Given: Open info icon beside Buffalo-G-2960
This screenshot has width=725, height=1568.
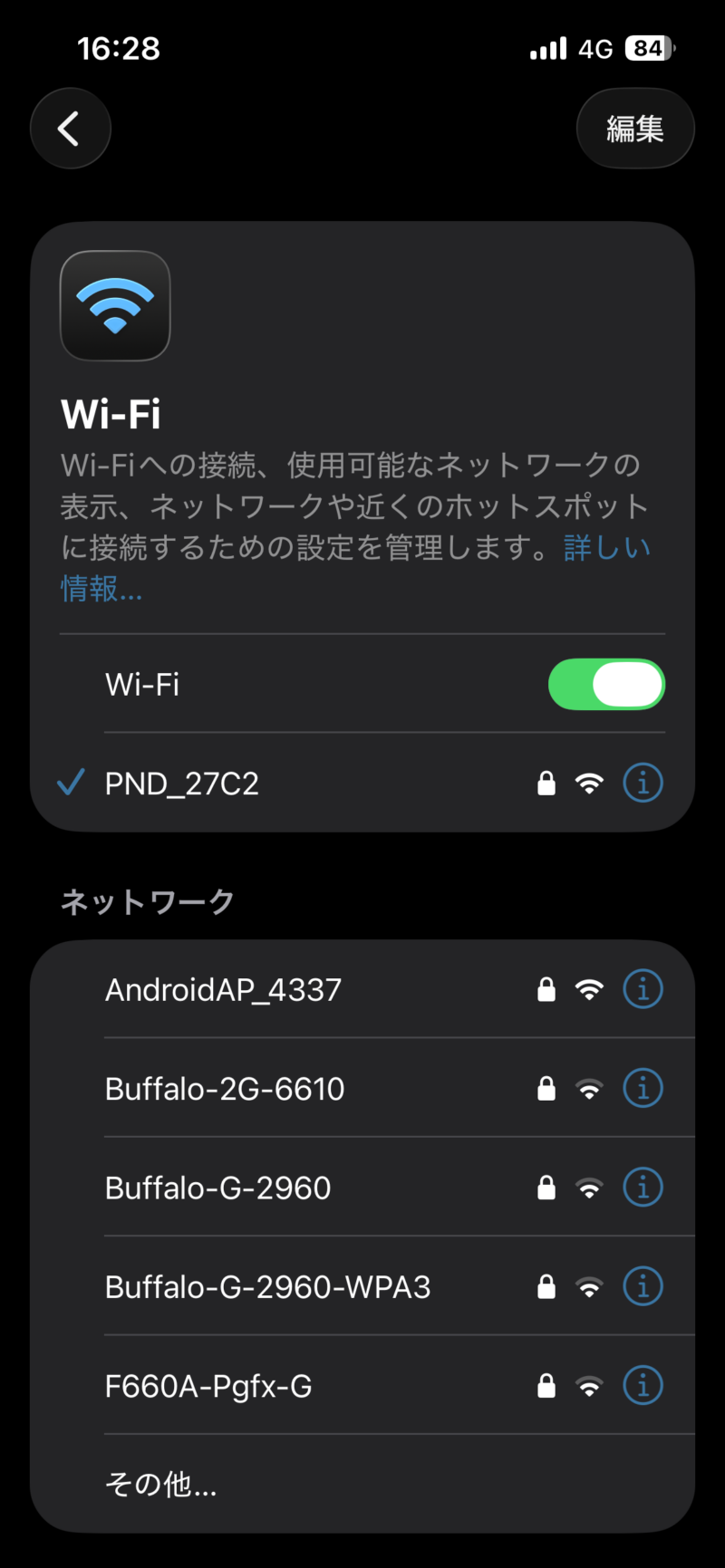Looking at the screenshot, I should click(643, 1188).
